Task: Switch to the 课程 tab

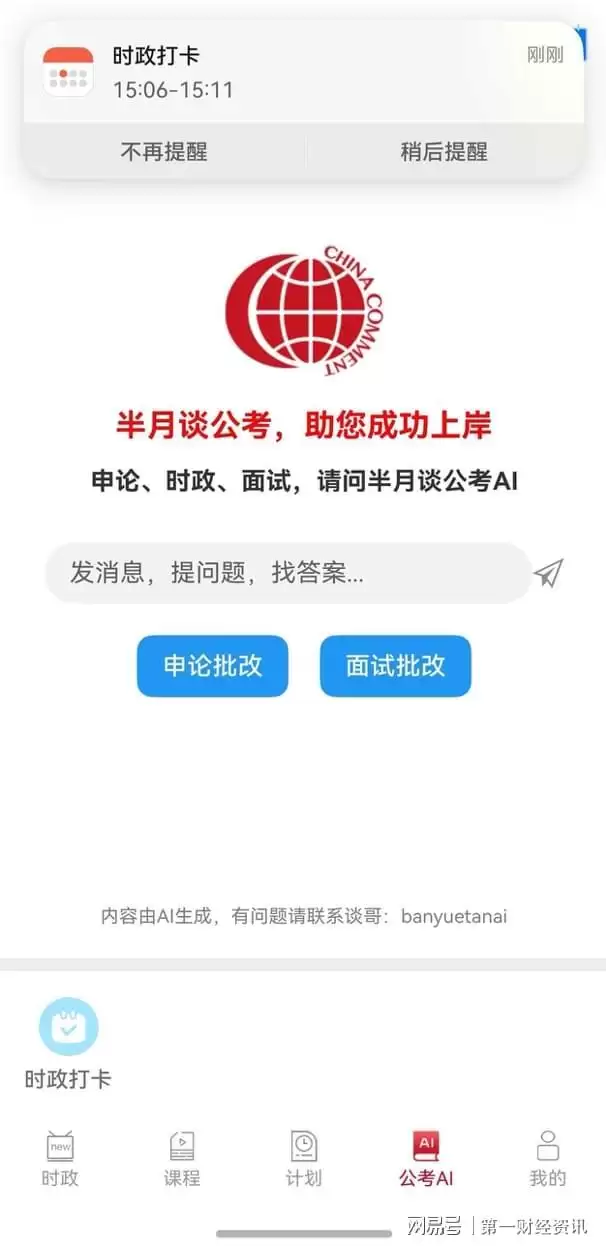Action: (x=182, y=1158)
